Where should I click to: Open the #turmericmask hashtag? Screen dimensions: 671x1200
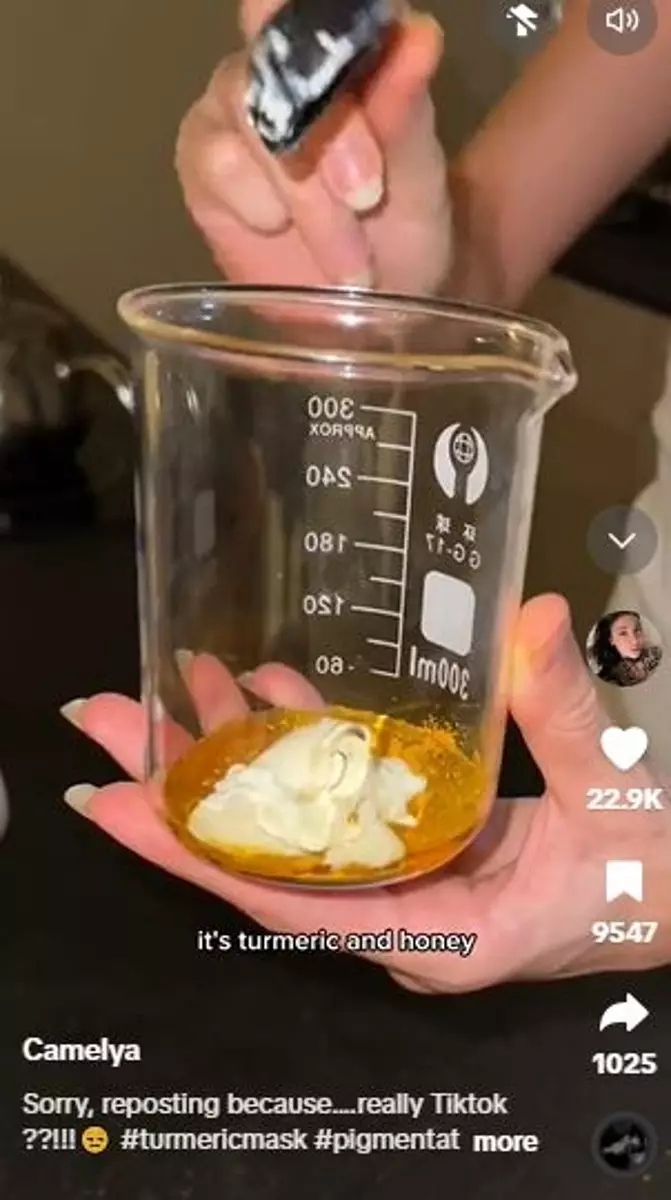213,1140
